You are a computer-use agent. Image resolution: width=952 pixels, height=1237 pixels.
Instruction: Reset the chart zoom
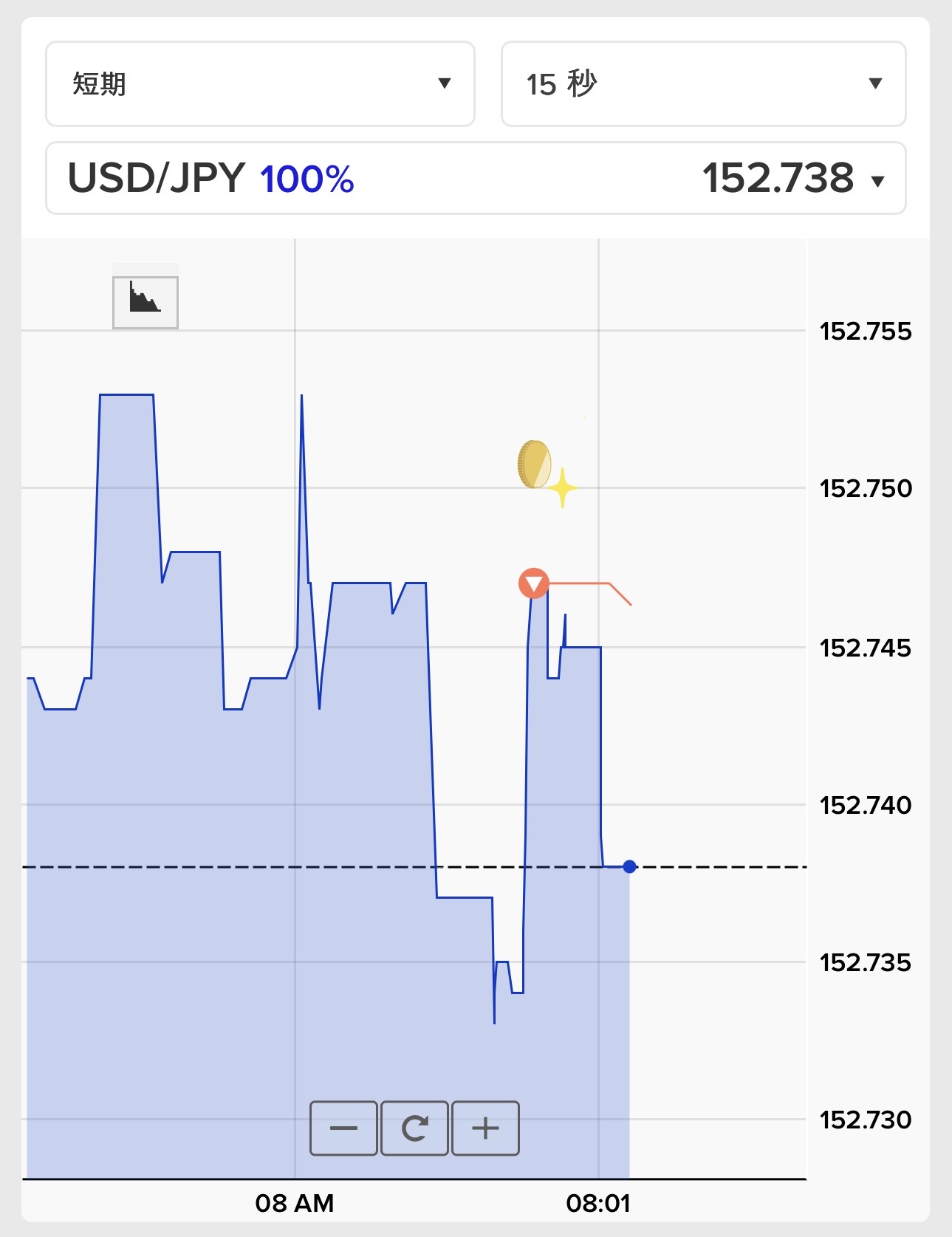[x=414, y=1128]
